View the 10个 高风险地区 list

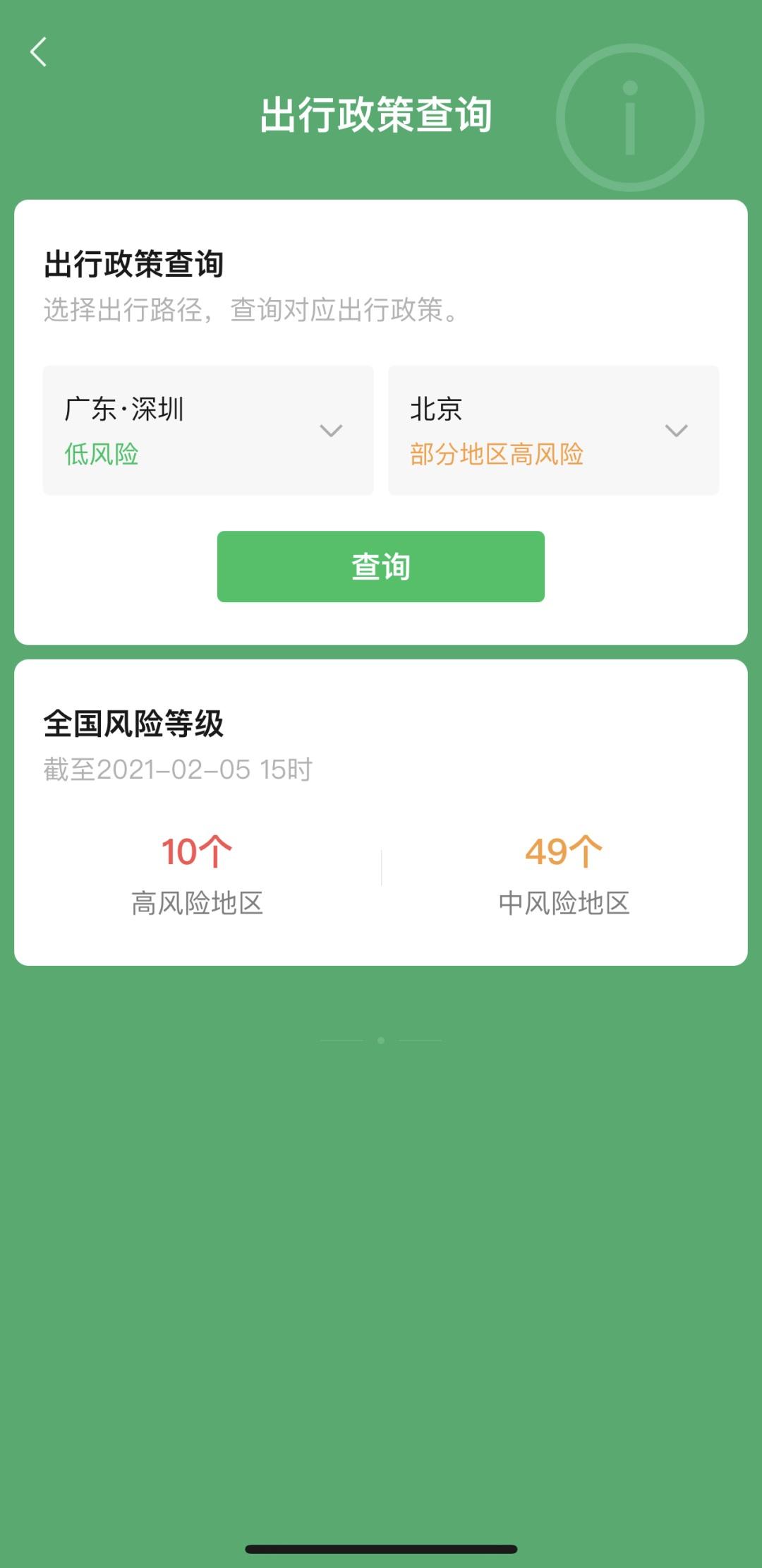tap(197, 875)
